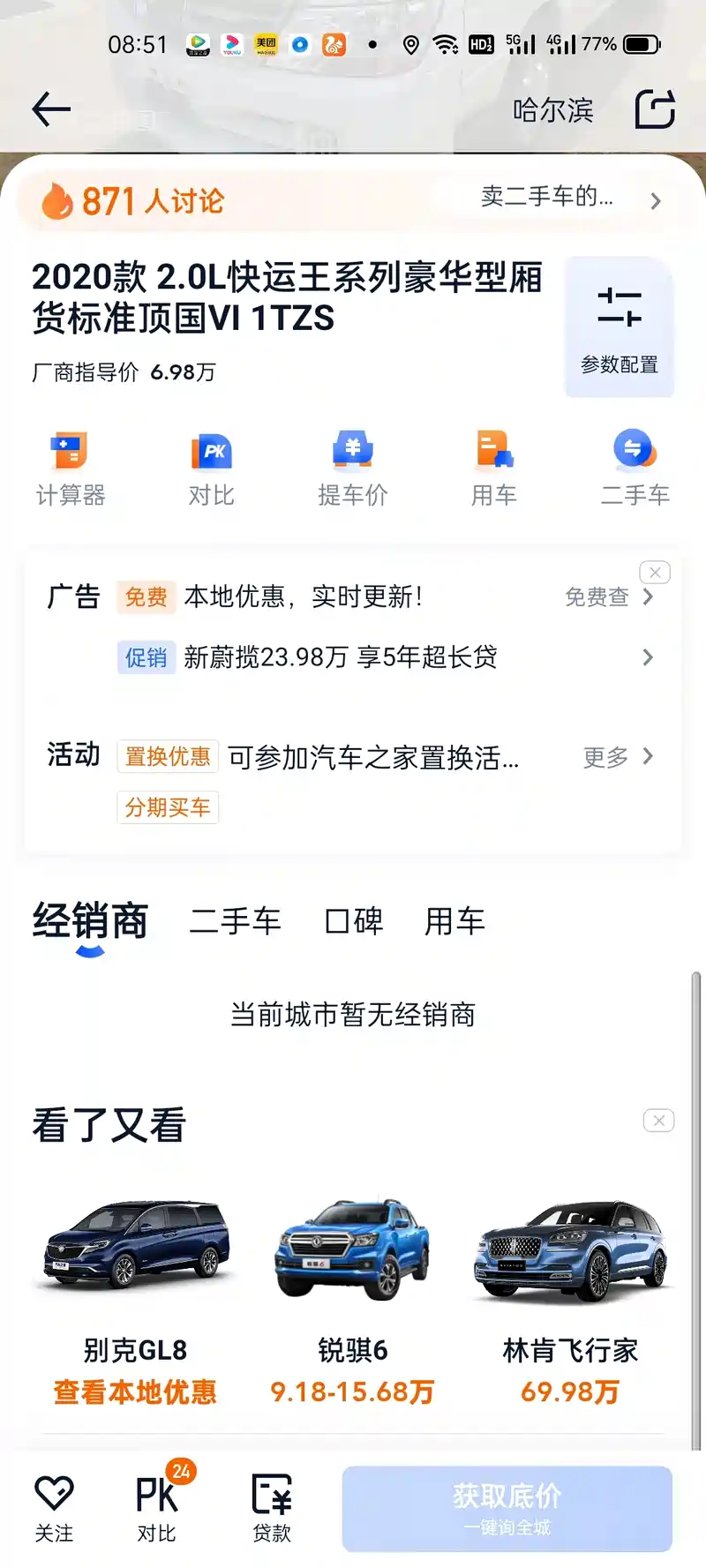Request the lowest price via 获取底价

click(x=507, y=1508)
